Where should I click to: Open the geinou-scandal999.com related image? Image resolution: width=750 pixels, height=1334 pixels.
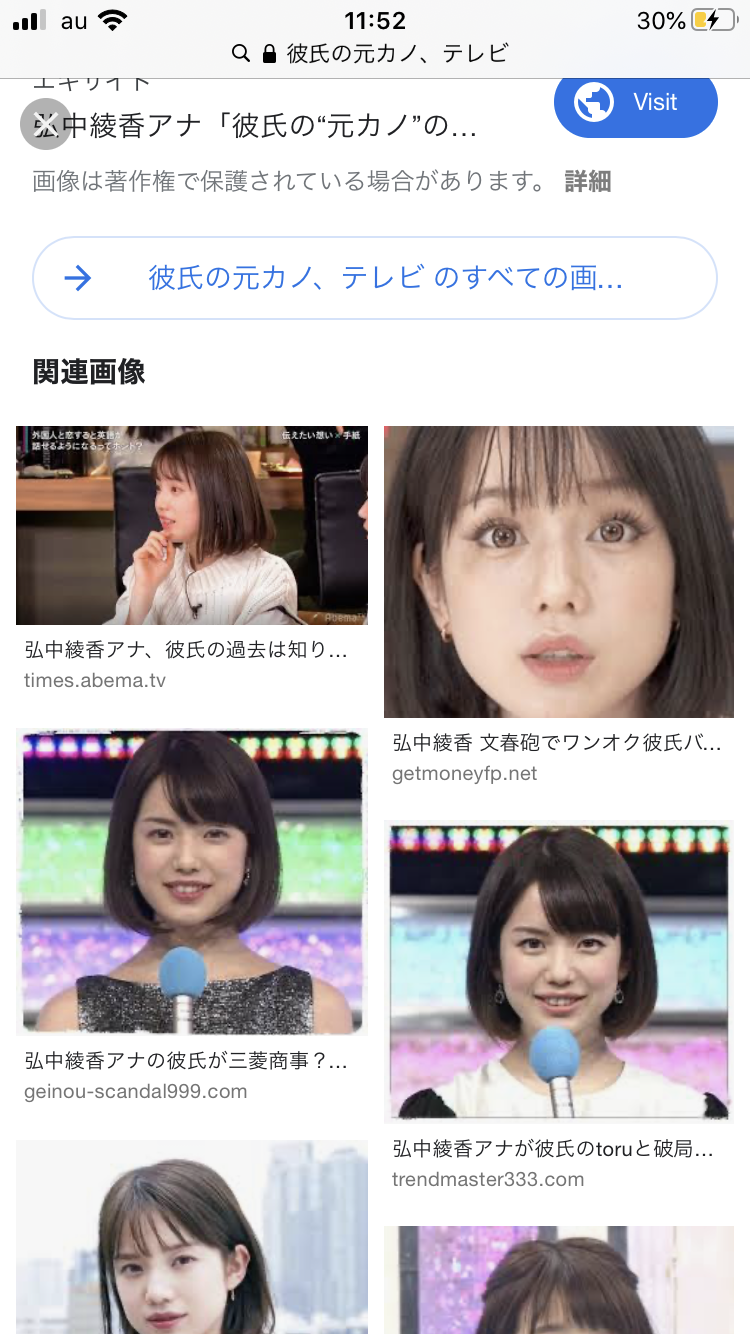pyautogui.click(x=192, y=882)
